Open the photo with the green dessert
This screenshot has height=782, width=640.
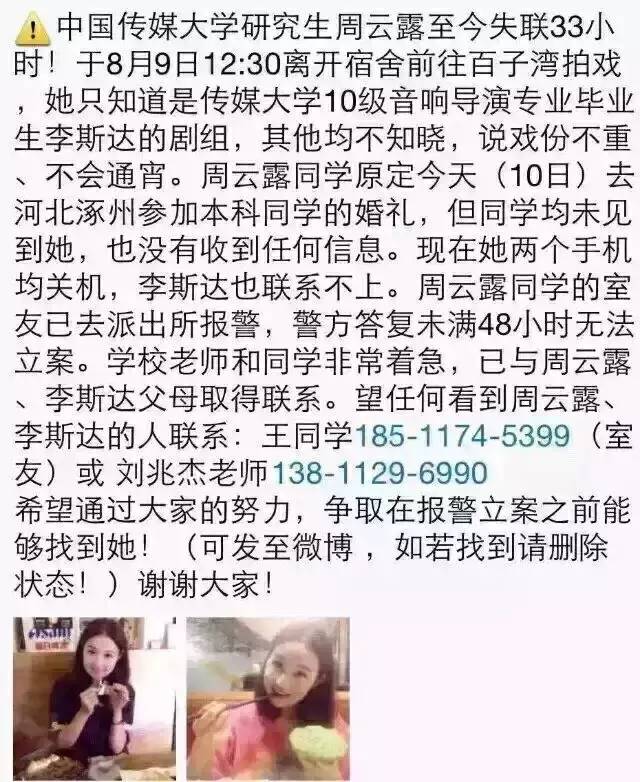(282, 698)
